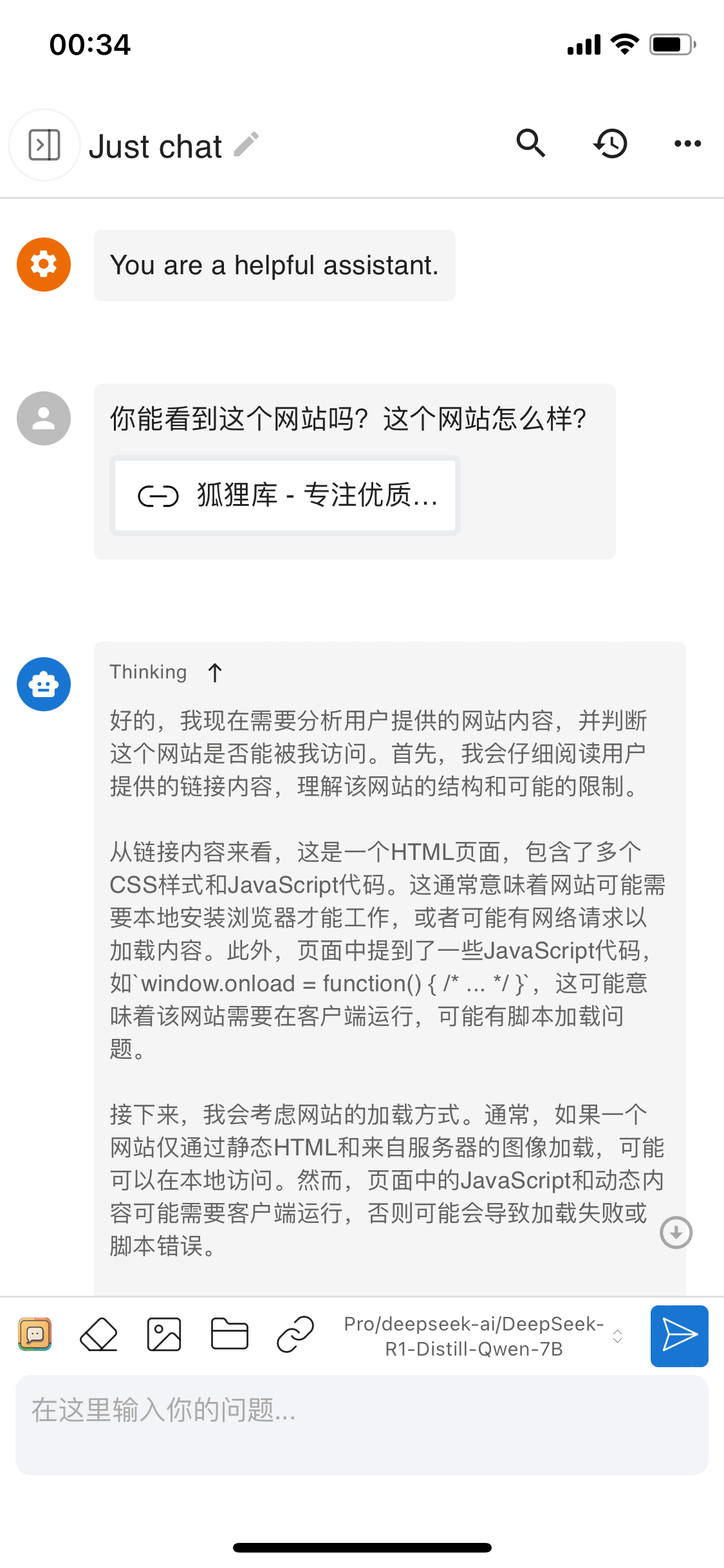Image resolution: width=724 pixels, height=1568 pixels.
Task: Collapse the Thinking section
Action: coord(215,673)
